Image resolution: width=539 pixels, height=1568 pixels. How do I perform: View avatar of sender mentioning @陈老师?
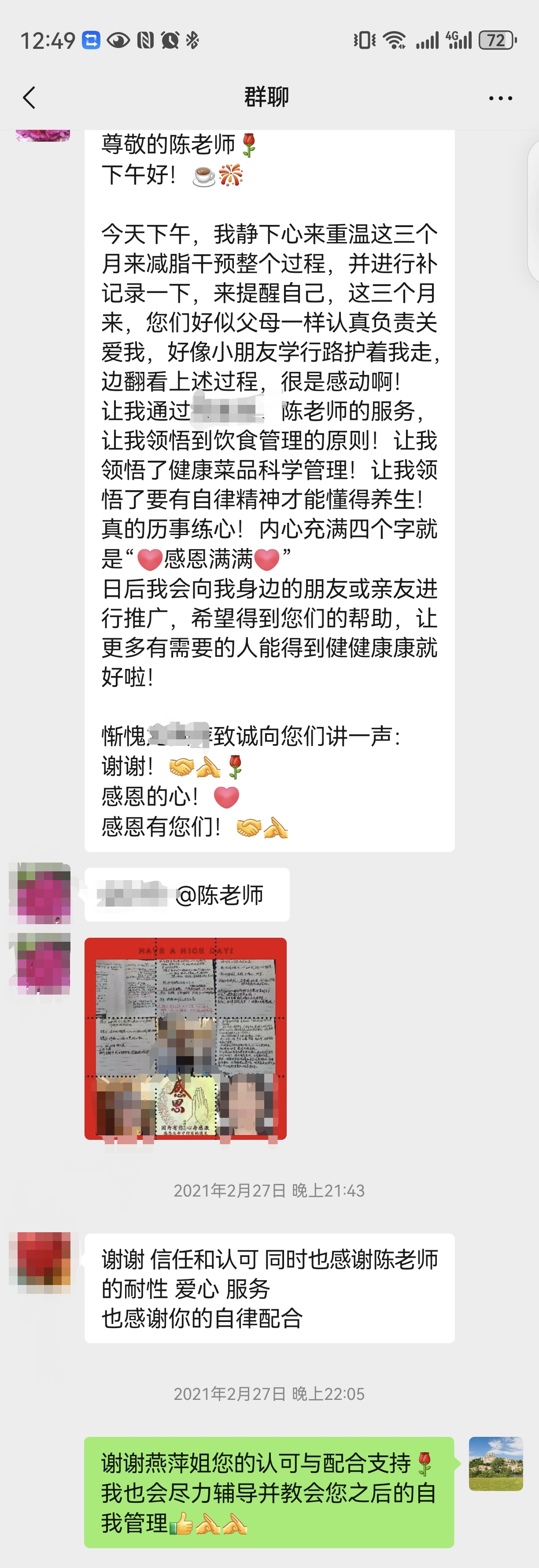point(40,893)
